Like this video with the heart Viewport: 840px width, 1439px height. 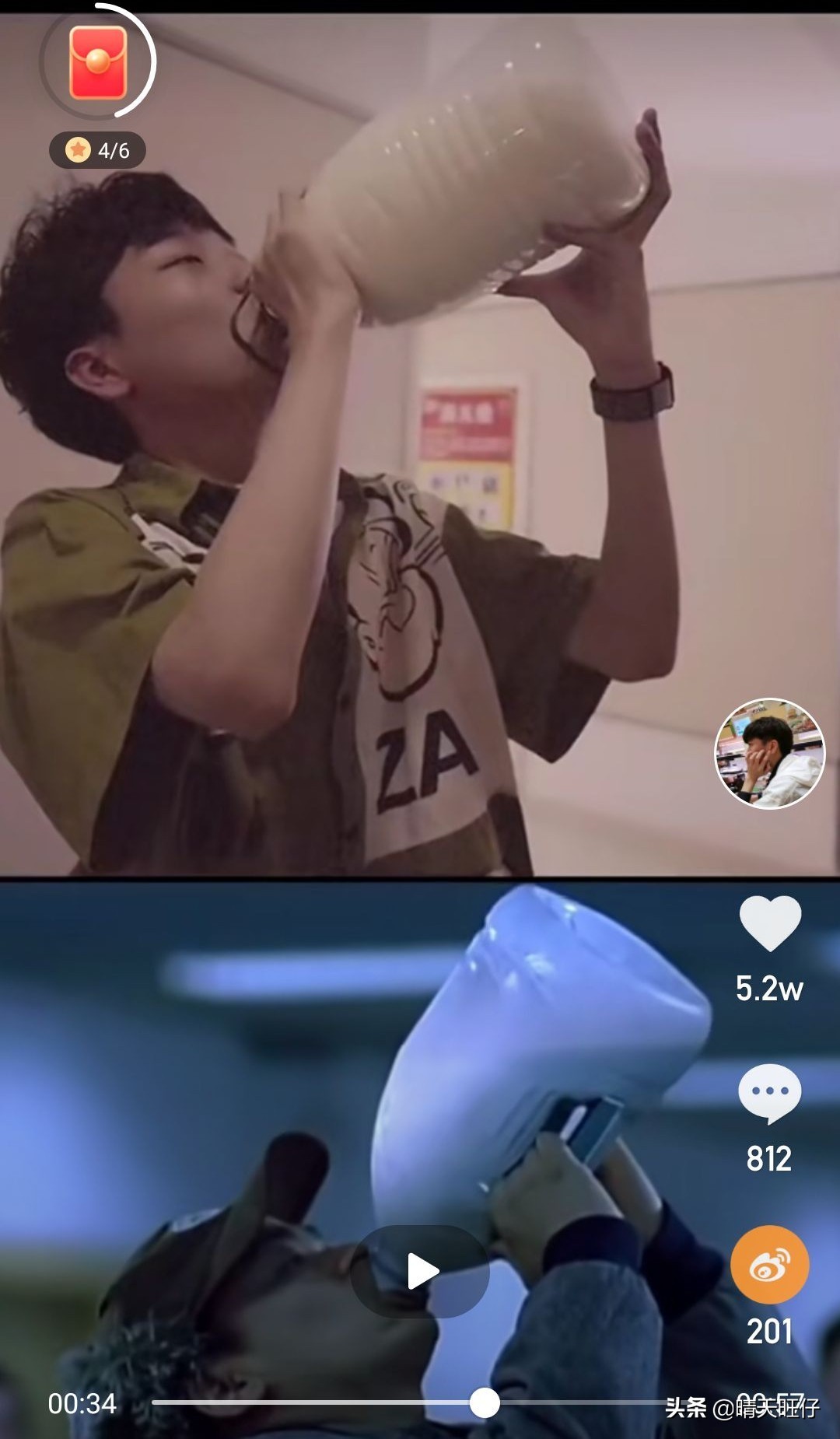(769, 923)
